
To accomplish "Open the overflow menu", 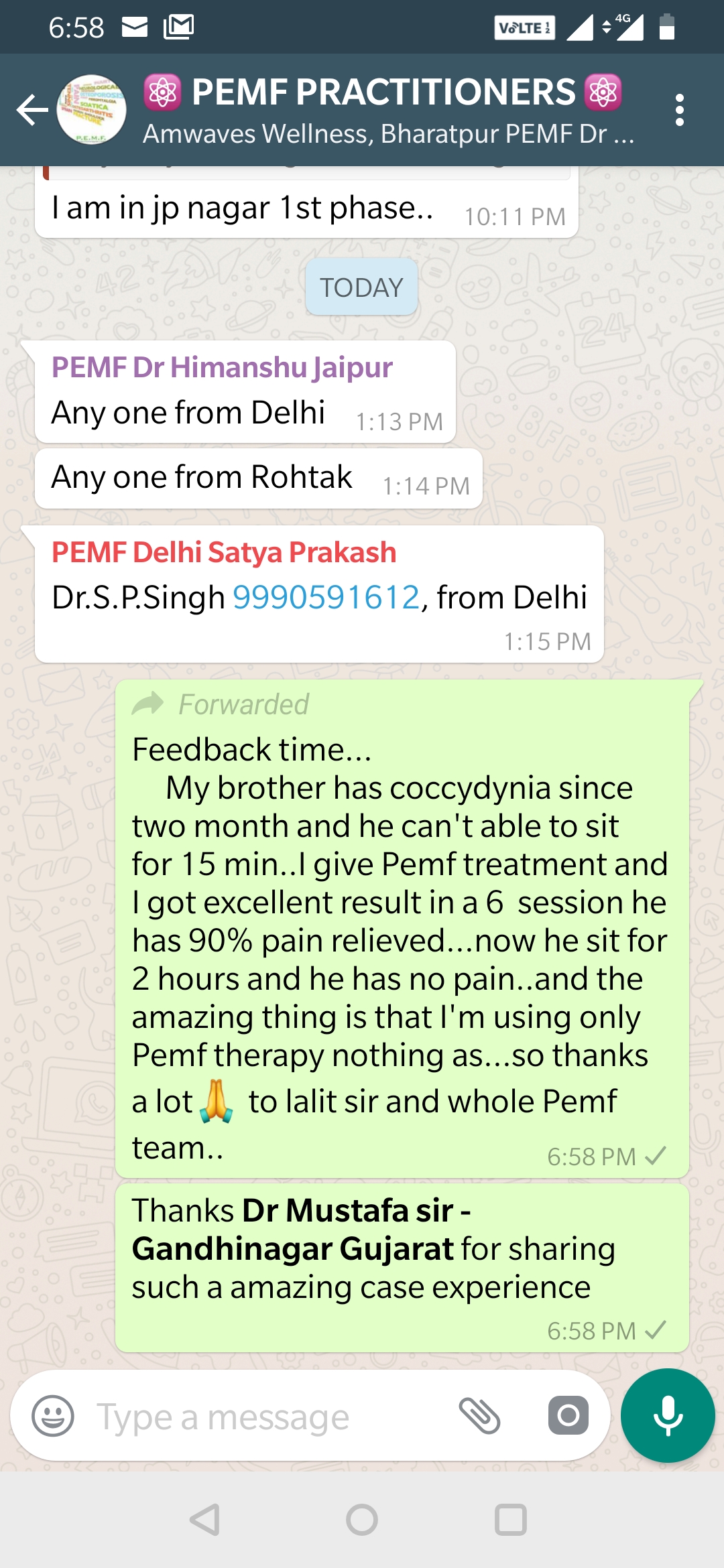I will click(x=679, y=110).
